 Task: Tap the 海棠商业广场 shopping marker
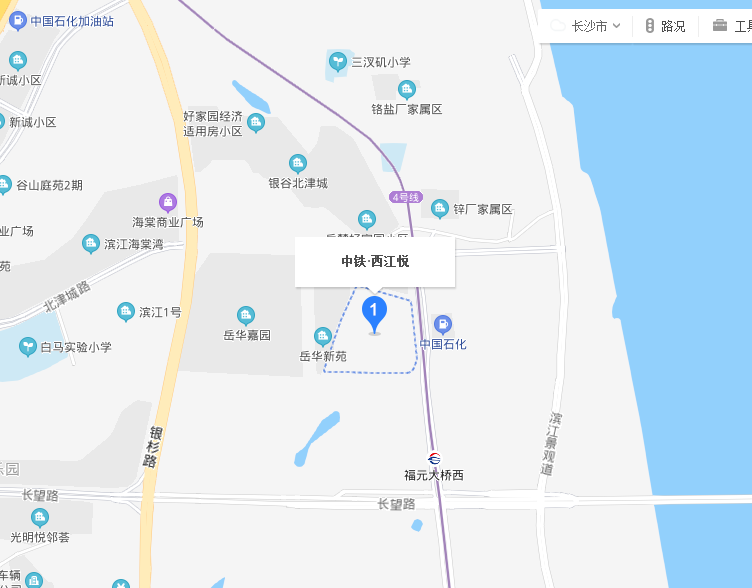167,203
